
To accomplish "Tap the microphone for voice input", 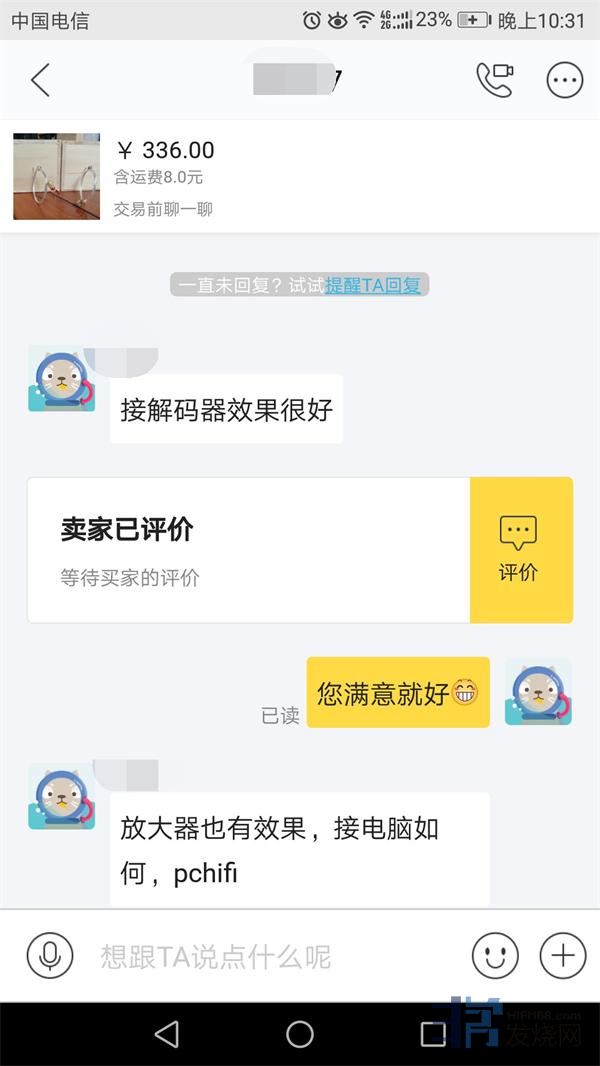I will [49, 956].
